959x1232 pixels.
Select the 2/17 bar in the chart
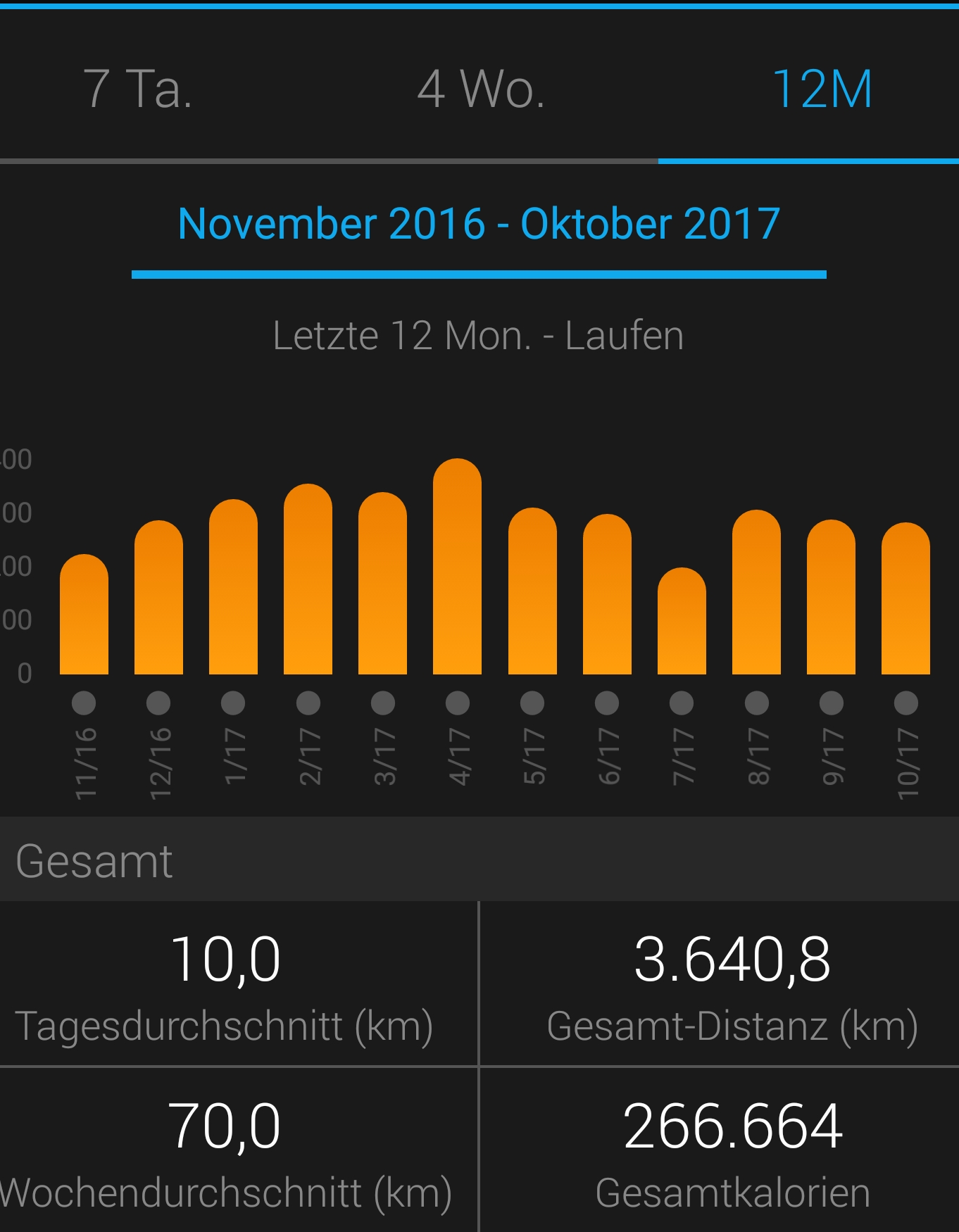pos(308,581)
